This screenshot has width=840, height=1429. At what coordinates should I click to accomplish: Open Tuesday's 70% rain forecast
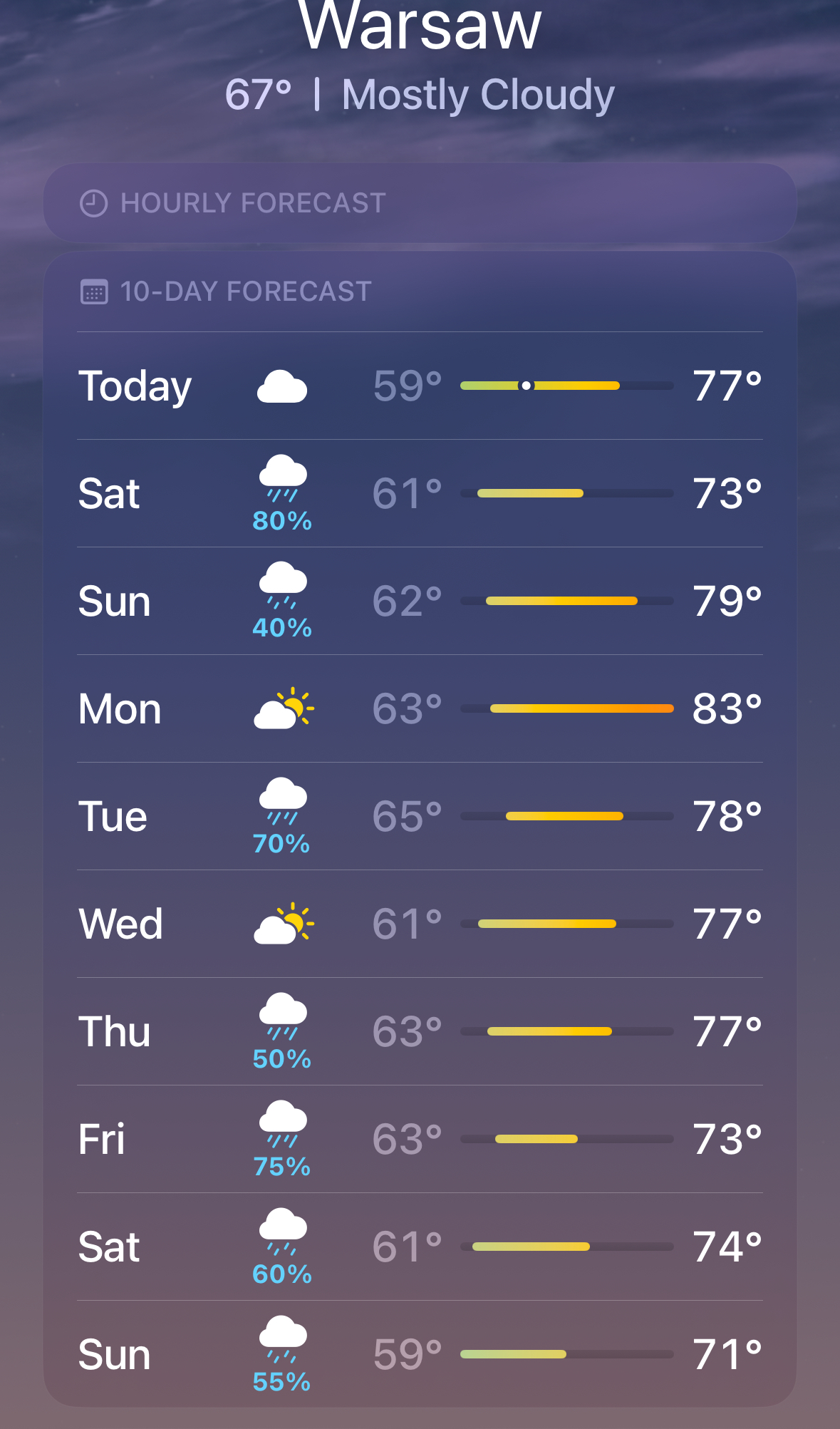pyautogui.click(x=420, y=816)
